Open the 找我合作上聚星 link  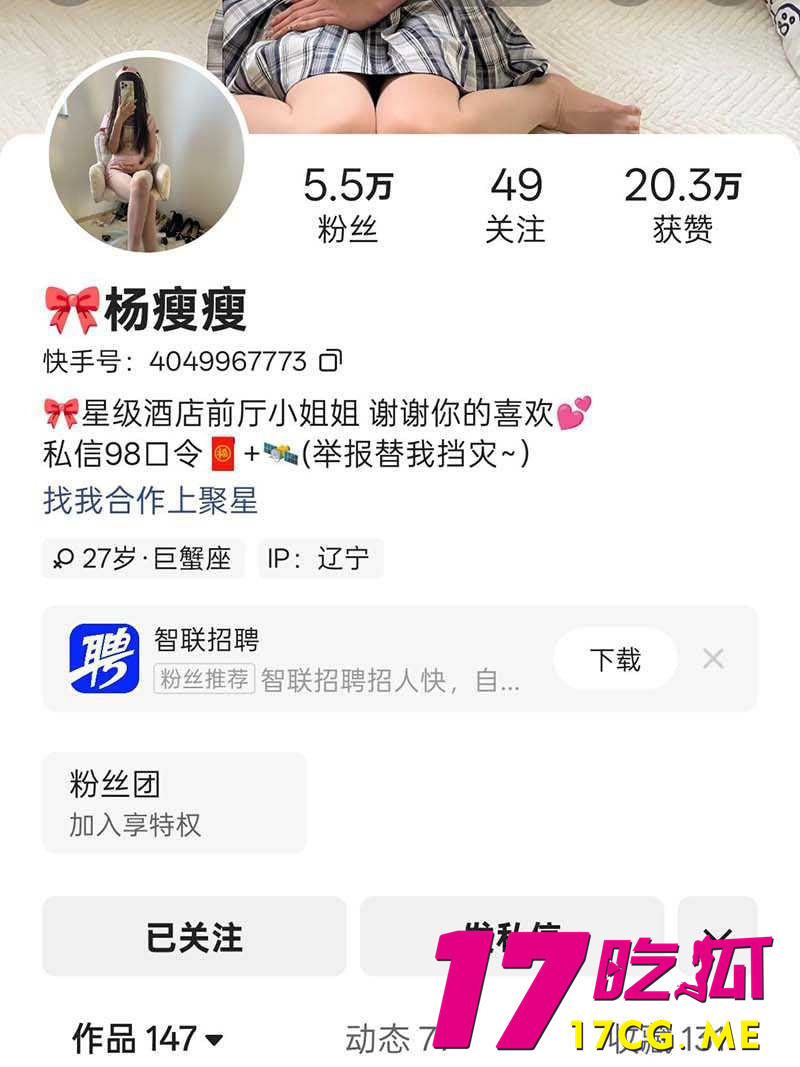[150, 500]
